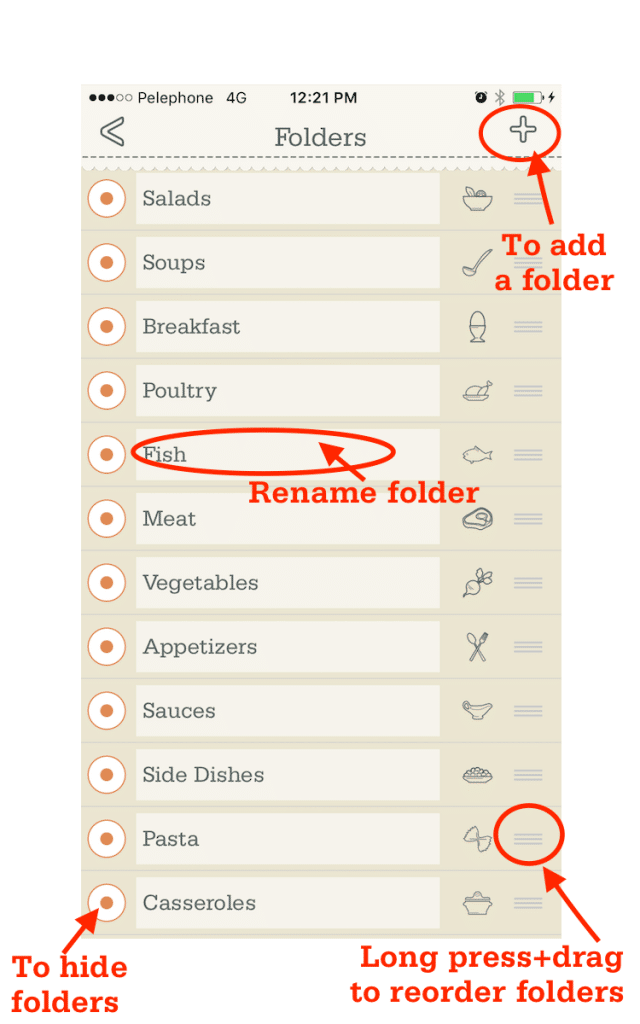Rename the Sauces folder
Screen dimensions: 640x1024
288,711
